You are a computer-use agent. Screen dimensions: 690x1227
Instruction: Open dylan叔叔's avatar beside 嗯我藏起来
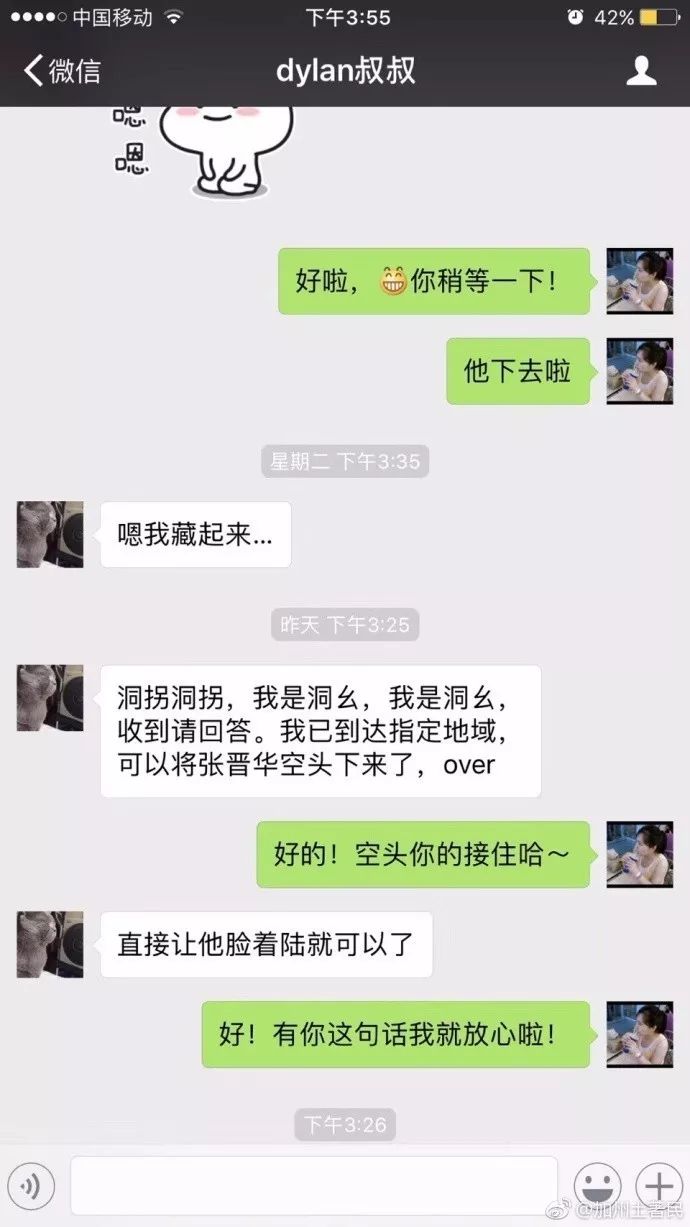point(50,535)
